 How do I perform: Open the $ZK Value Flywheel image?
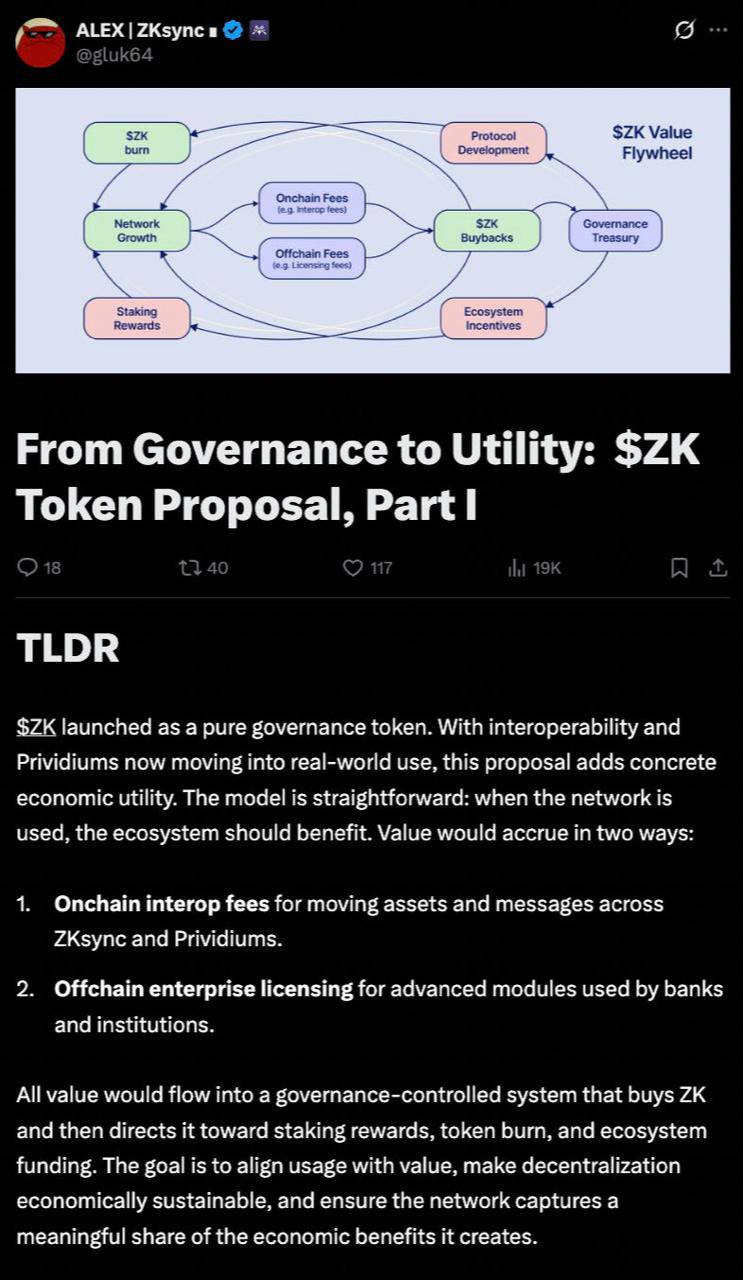[x=372, y=230]
